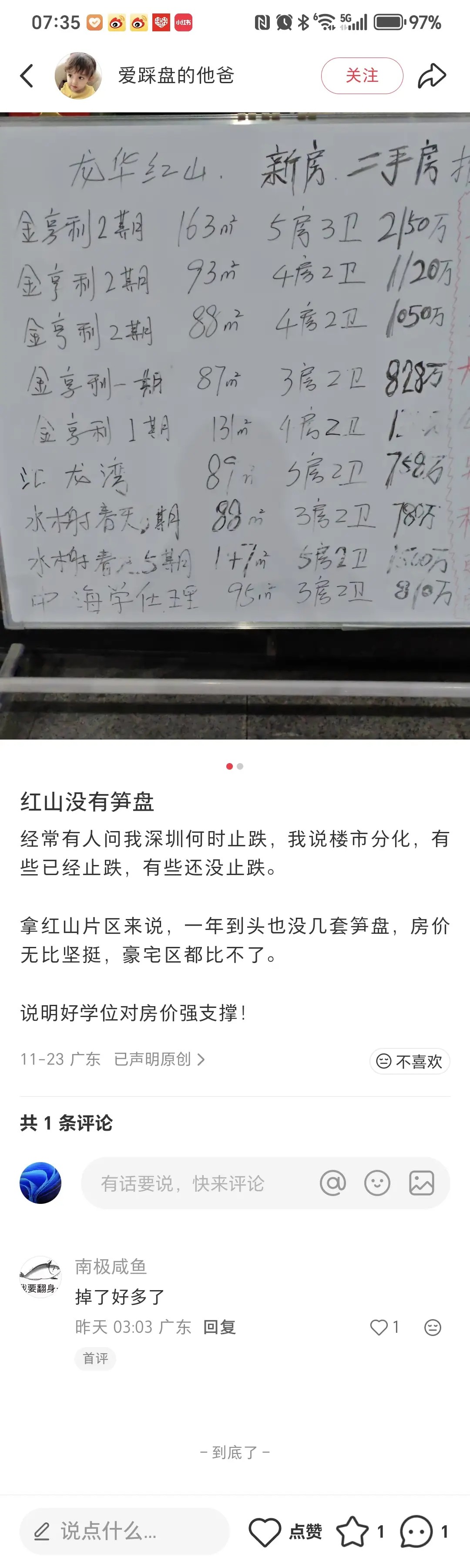This screenshot has width=470, height=1568.
Task: Reply to 南极咸鱼's comment
Action: [219, 1327]
